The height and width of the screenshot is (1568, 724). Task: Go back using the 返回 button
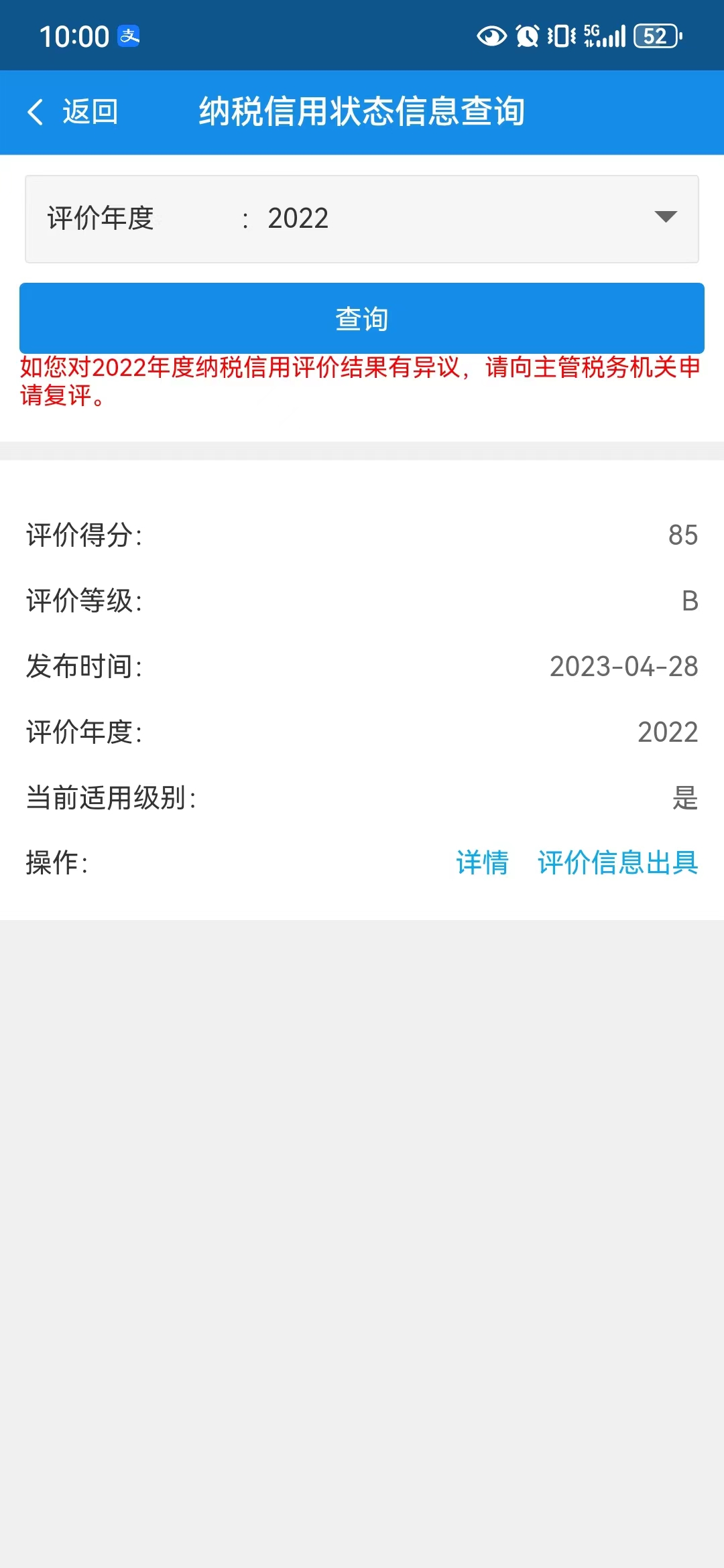(x=72, y=112)
